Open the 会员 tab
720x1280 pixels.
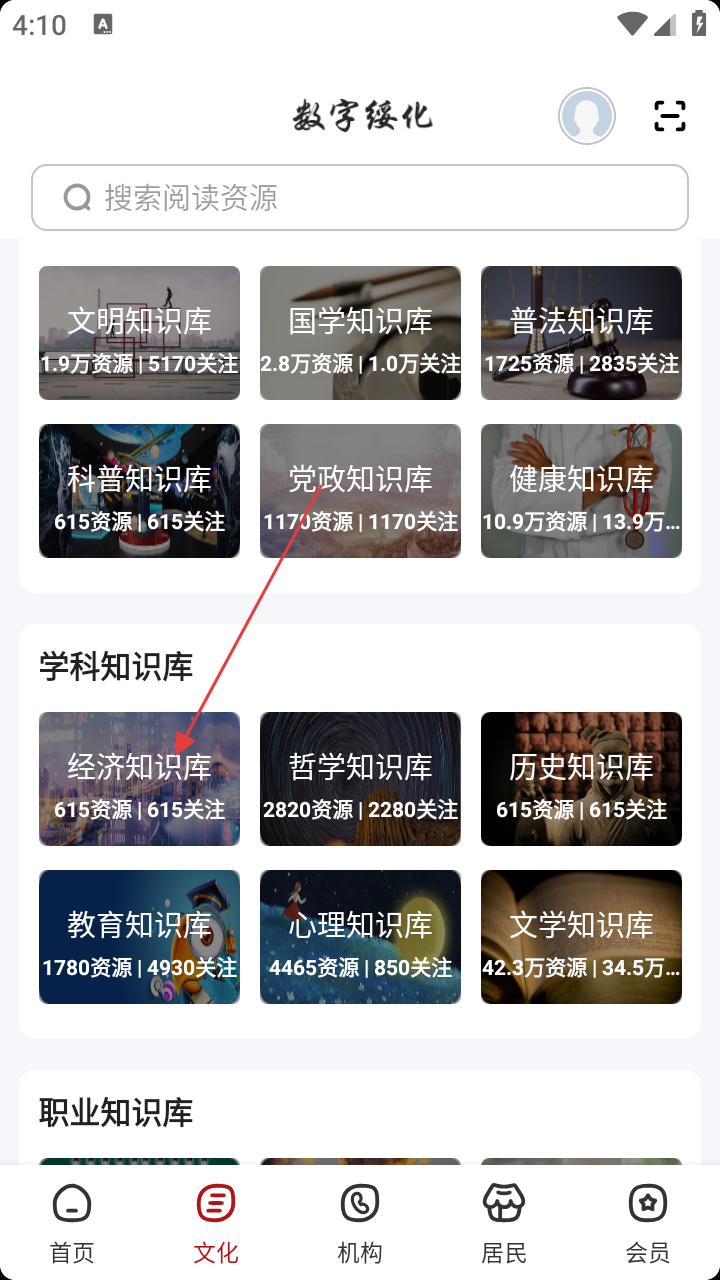coord(648,1223)
